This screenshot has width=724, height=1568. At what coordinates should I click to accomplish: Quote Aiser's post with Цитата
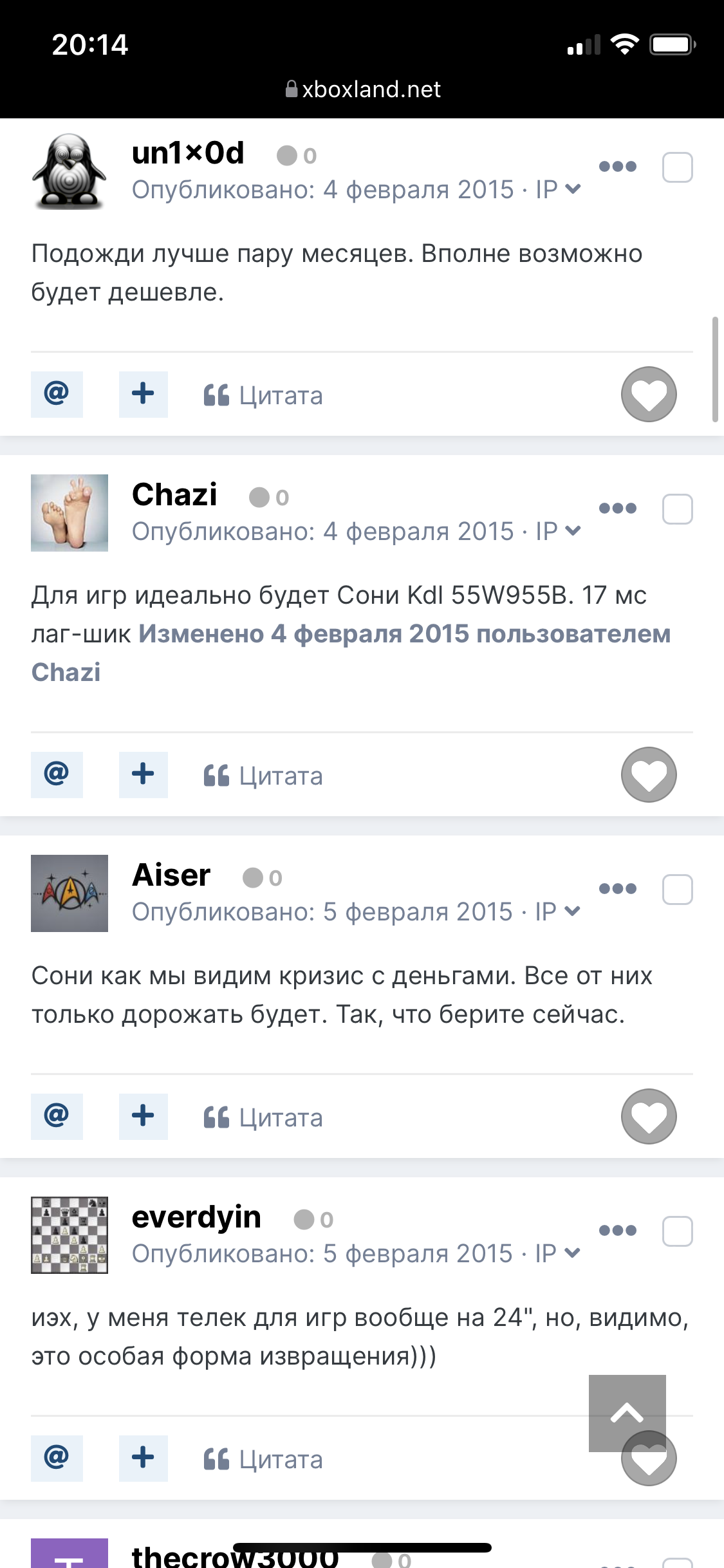263,1117
